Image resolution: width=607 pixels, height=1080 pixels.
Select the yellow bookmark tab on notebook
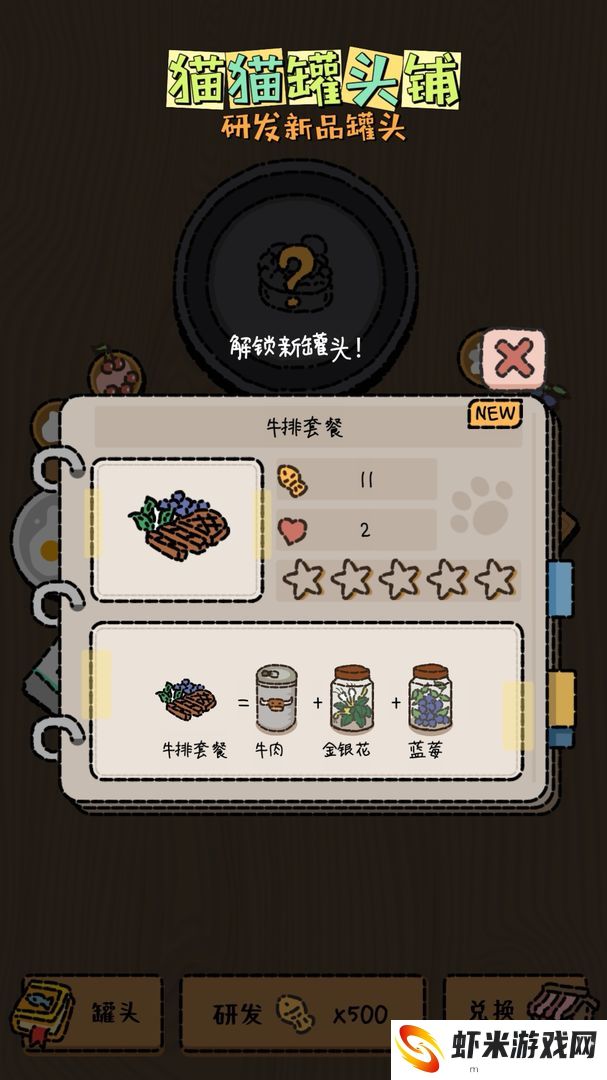click(562, 692)
